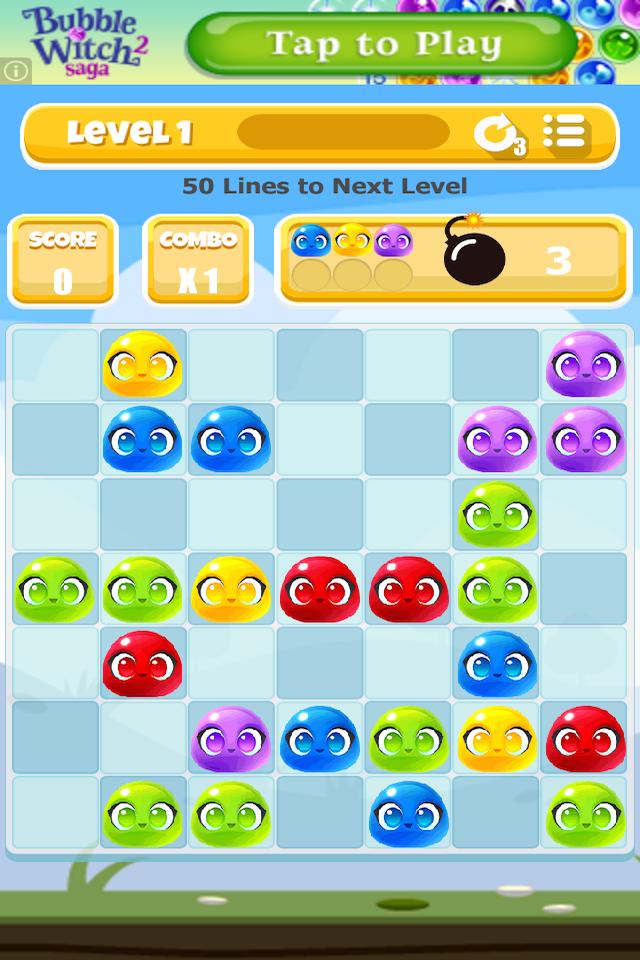
Task: Open the list menu icon
Action: coord(564,133)
